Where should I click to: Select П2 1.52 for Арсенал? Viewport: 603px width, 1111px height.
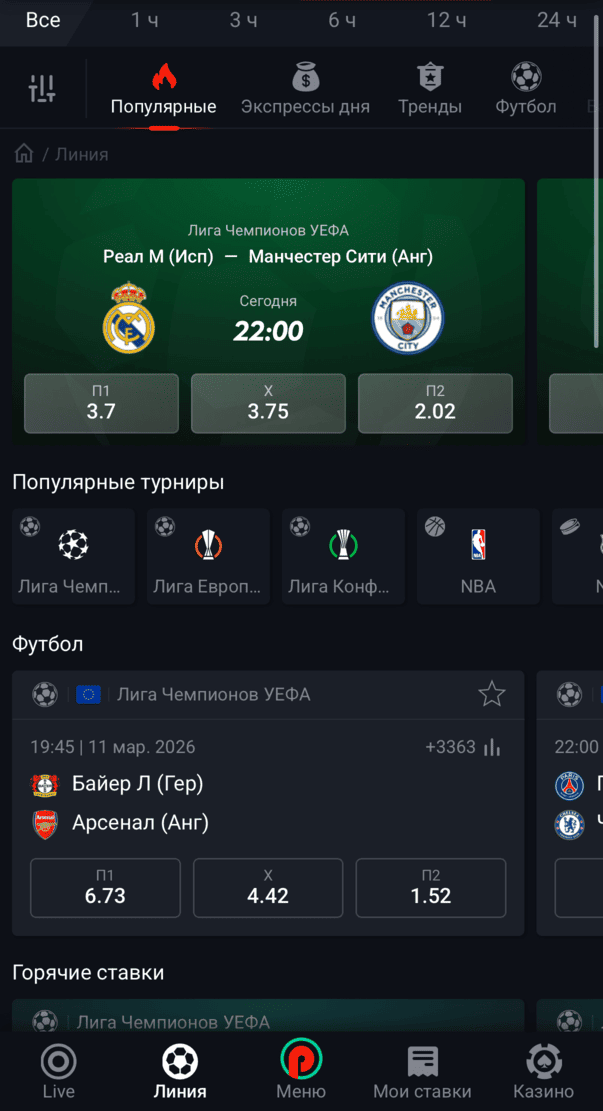point(431,887)
